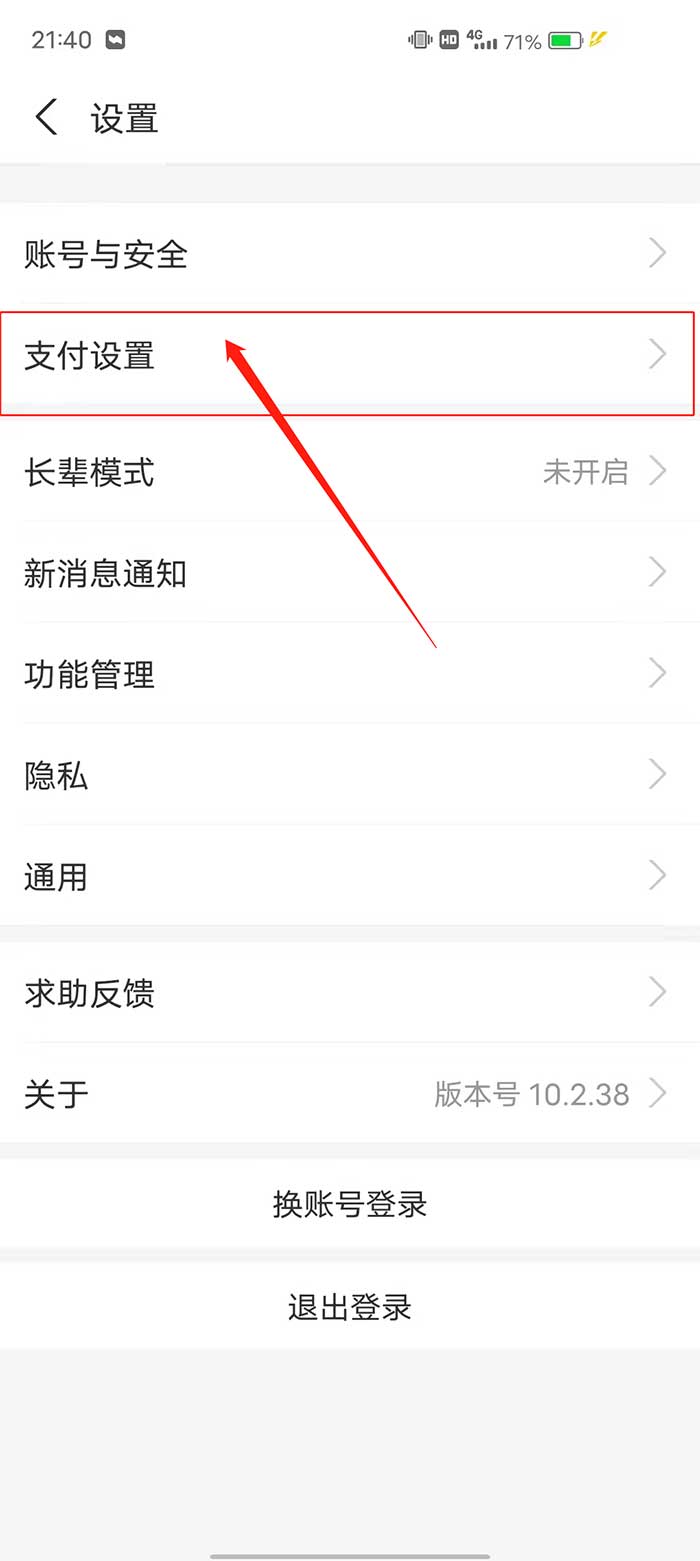The width and height of the screenshot is (700, 1561).
Task: Open 通用 settings
Action: point(350,876)
